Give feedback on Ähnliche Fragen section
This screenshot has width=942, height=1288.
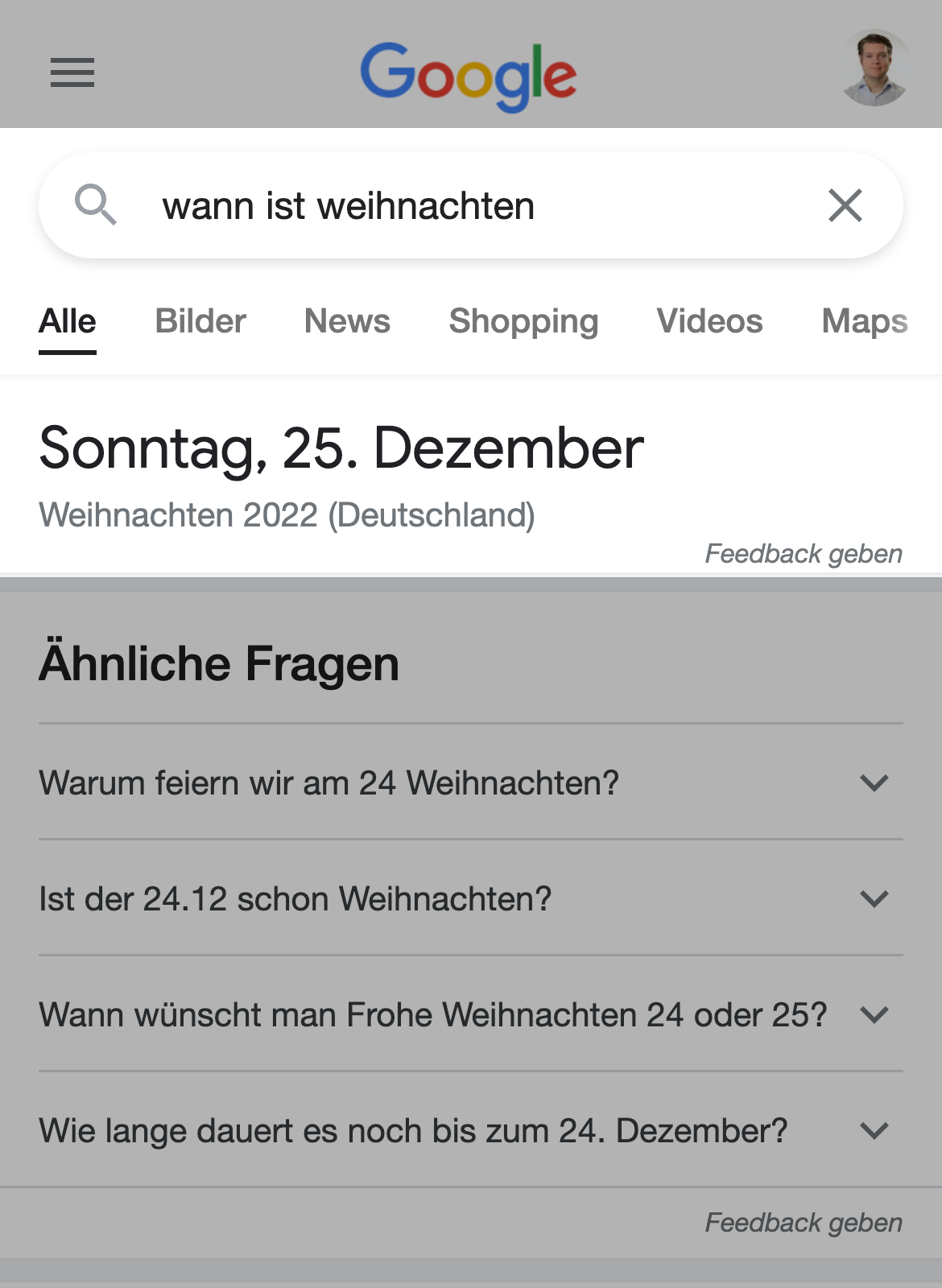[804, 1223]
